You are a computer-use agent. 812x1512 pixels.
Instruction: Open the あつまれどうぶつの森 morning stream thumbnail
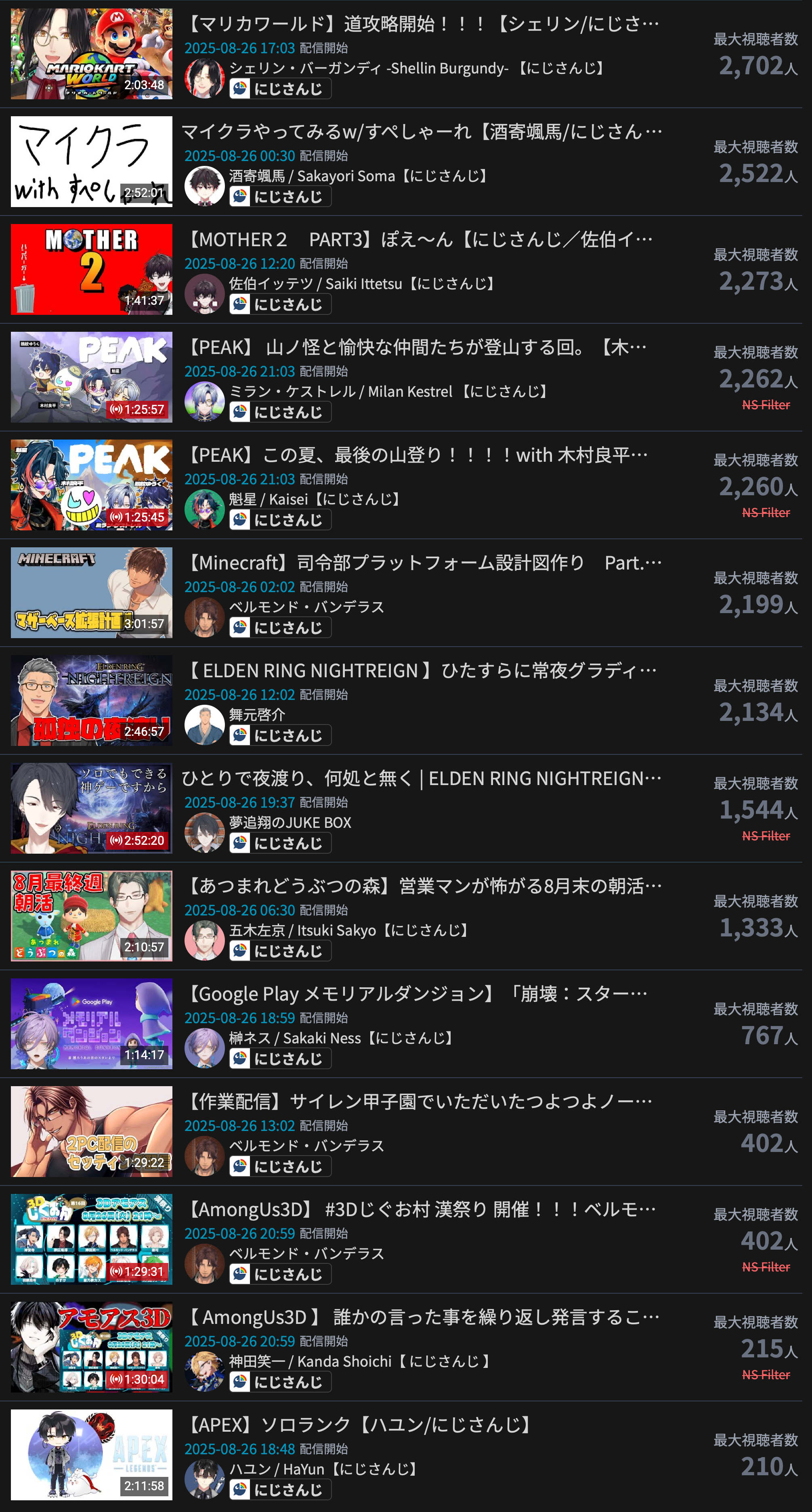point(92,916)
